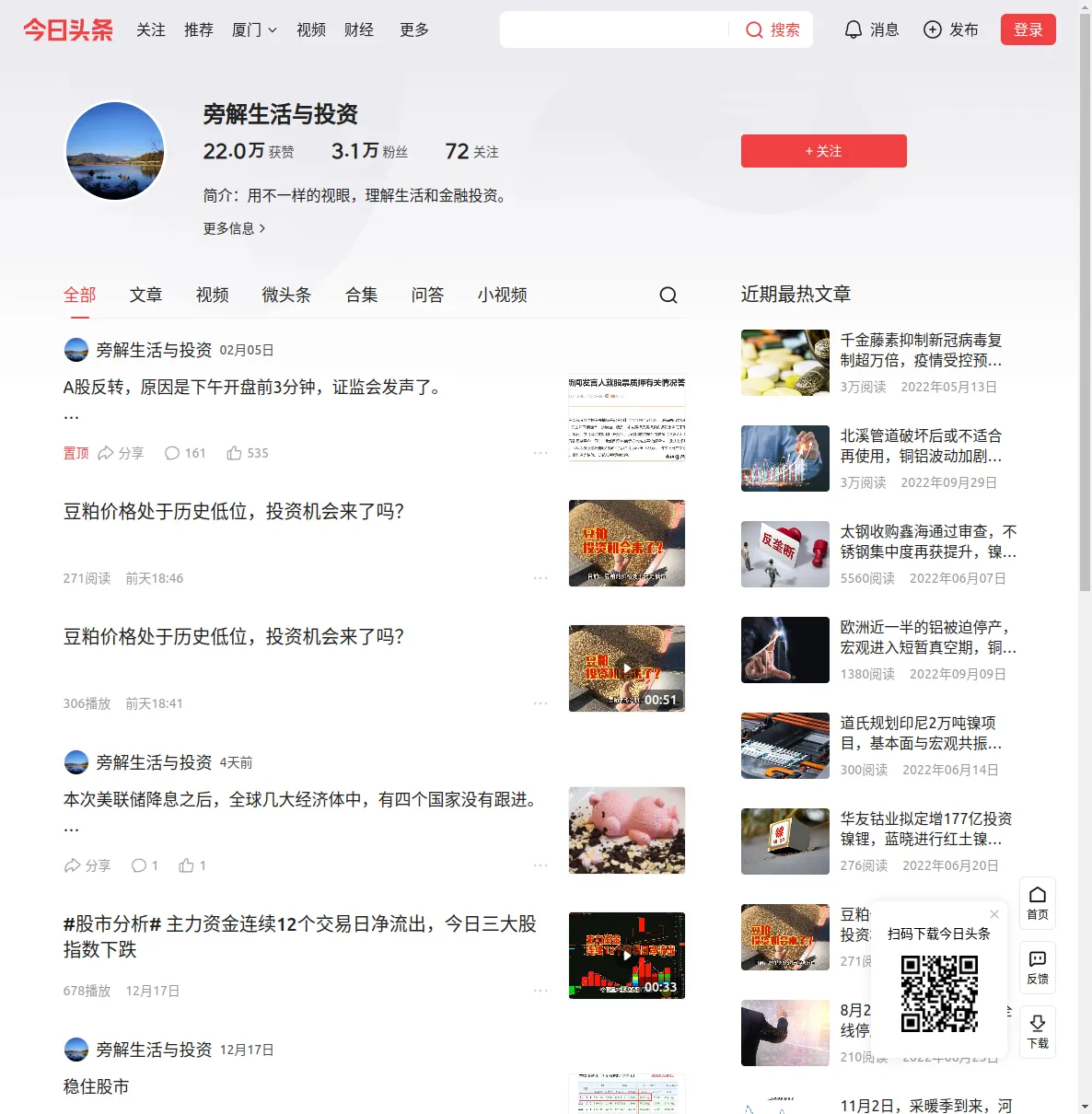1092x1114 pixels.
Task: Open hot article 千金藤素抑制新冠病毒
Action: pos(920,350)
